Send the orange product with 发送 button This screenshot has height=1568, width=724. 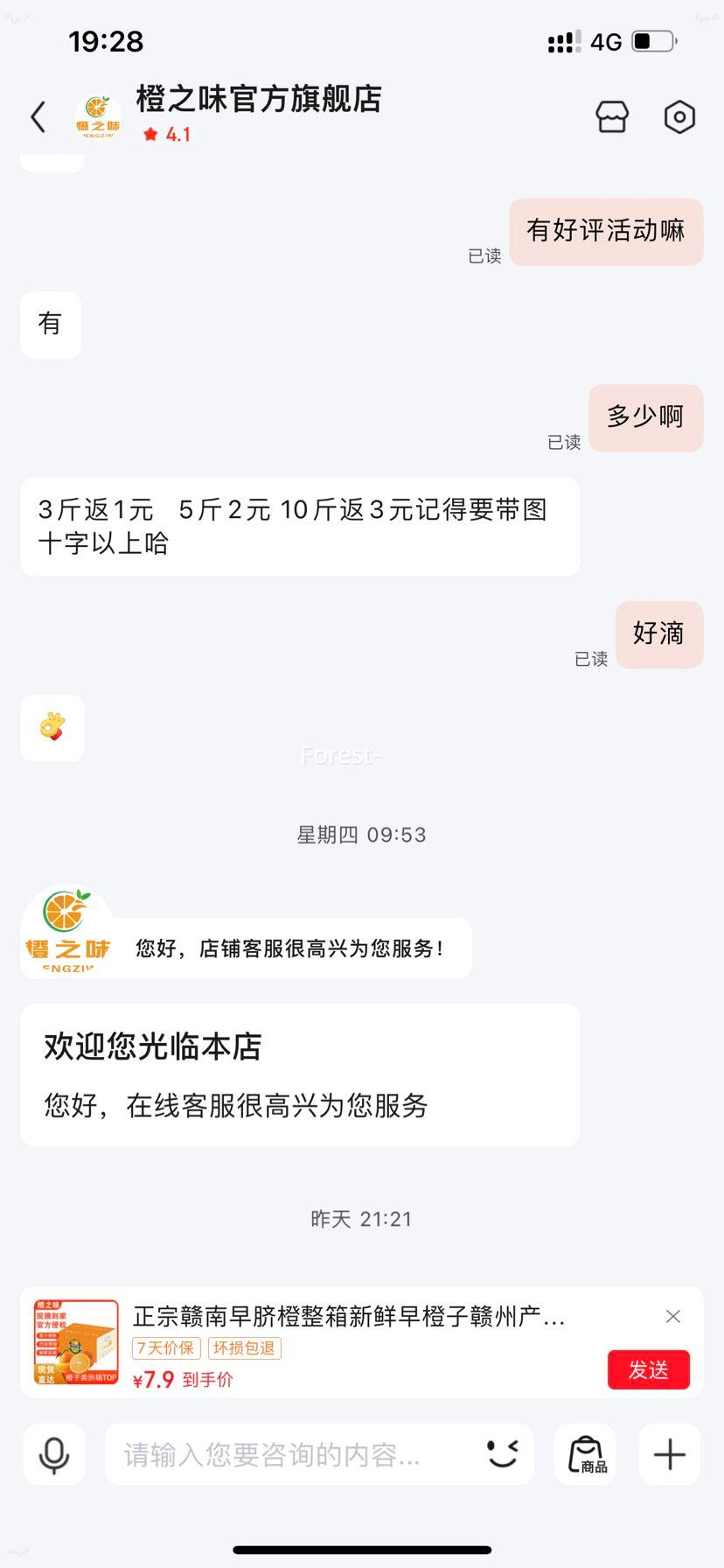pos(648,1369)
